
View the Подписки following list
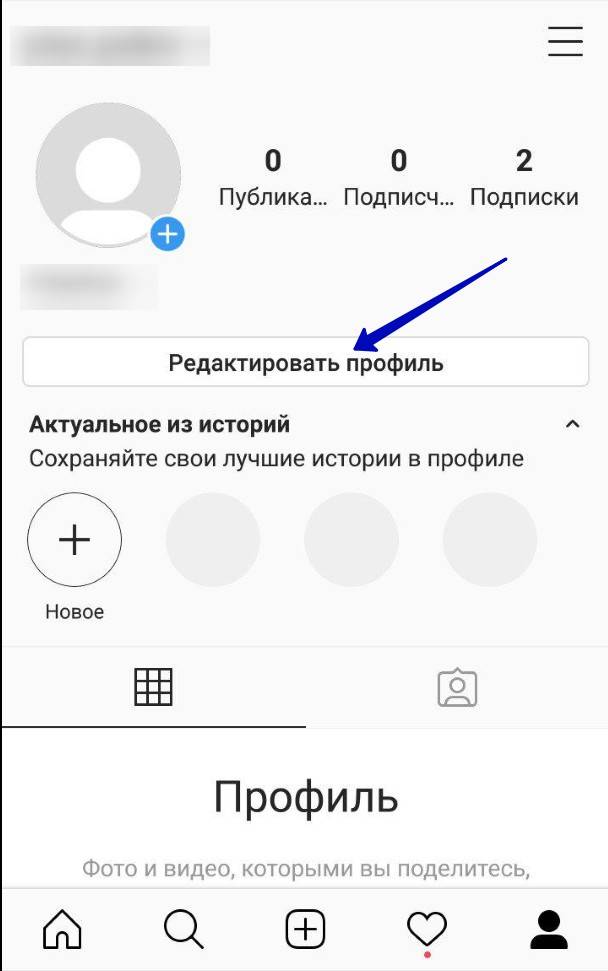point(524,178)
